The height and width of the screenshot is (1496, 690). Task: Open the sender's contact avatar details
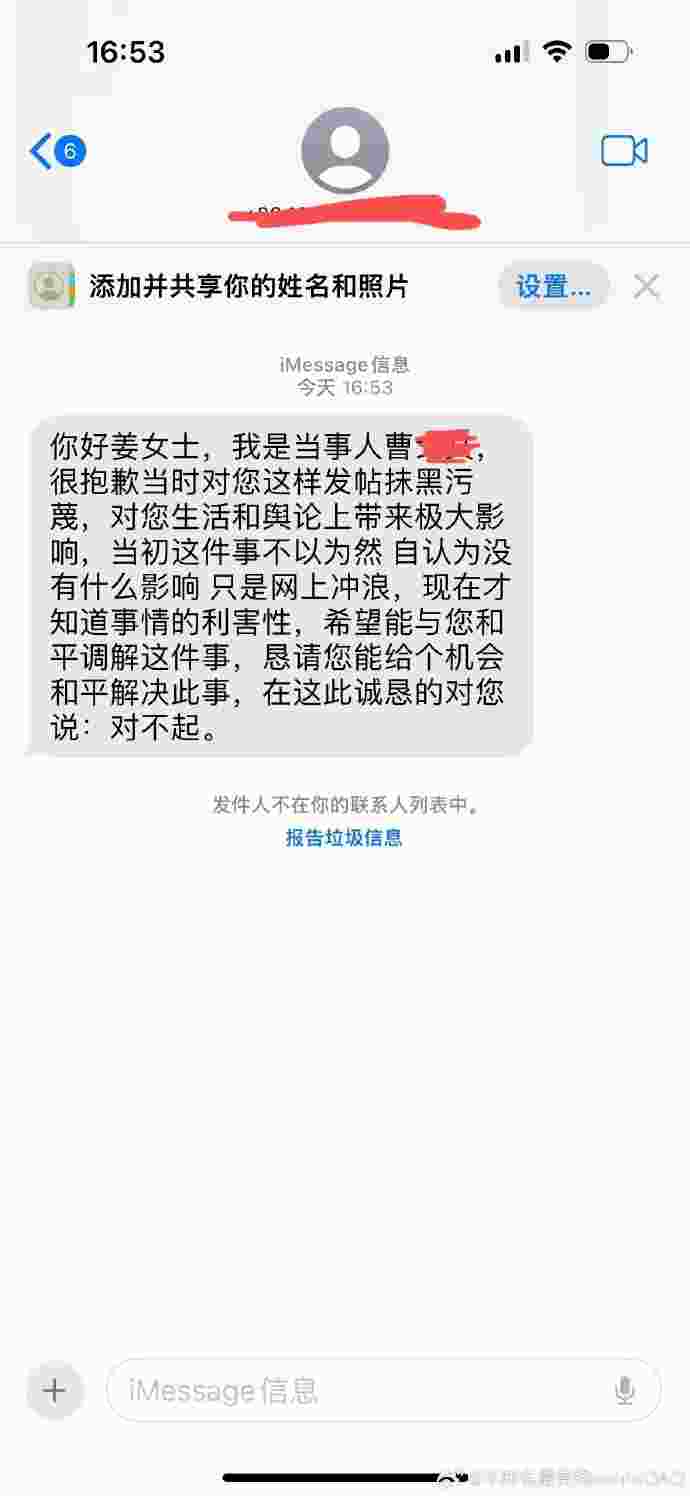click(x=345, y=151)
